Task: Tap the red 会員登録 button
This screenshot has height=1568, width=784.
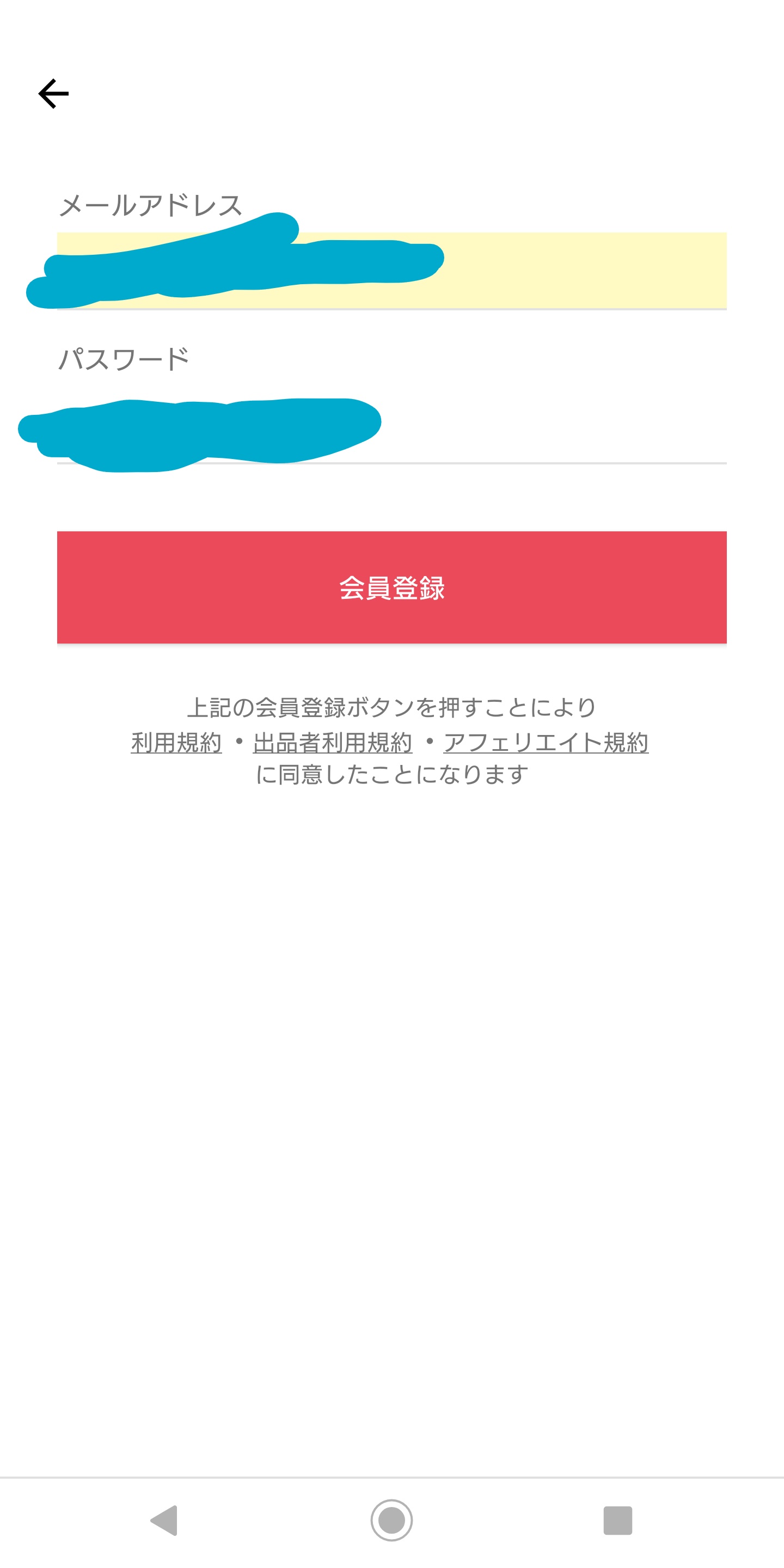Action: (x=392, y=587)
